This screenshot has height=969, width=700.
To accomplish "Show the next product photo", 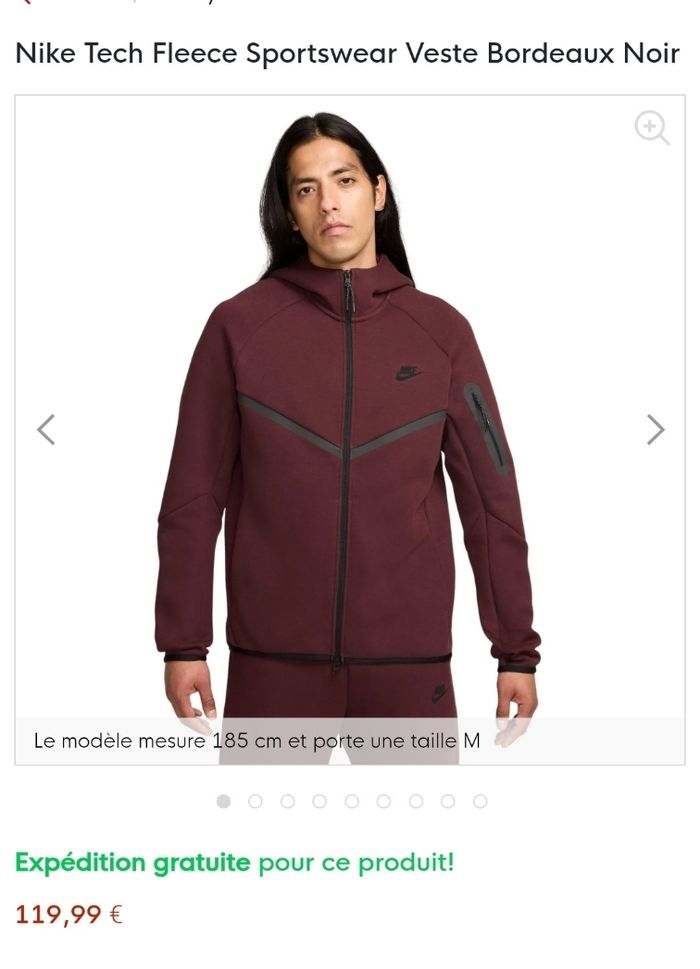I will tap(655, 429).
